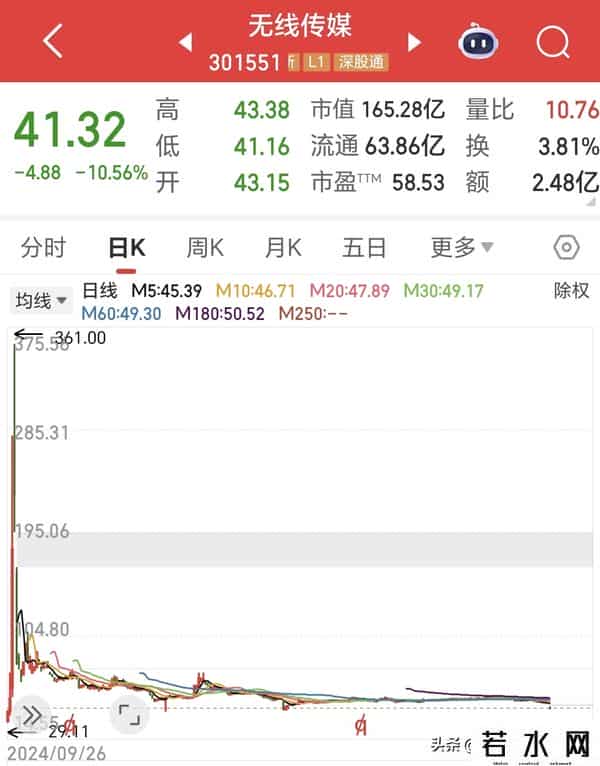The image size is (600, 766).
Task: Switch to the previous stock
Action: tap(185, 42)
